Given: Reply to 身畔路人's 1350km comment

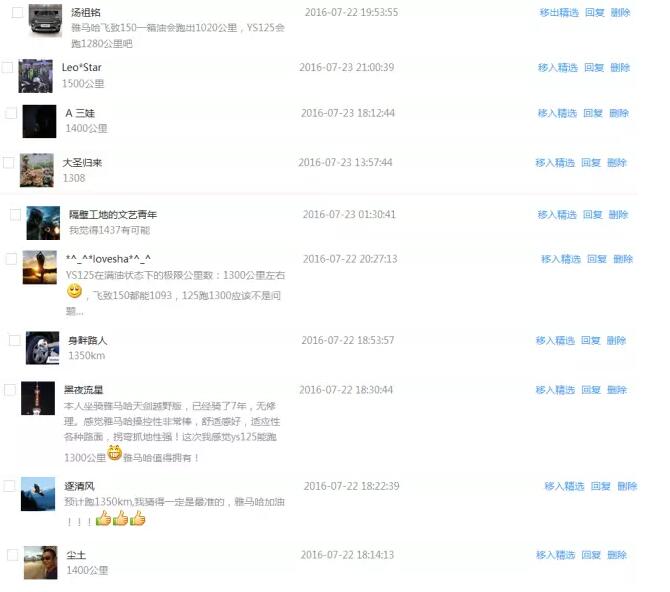Looking at the screenshot, I should point(591,340).
